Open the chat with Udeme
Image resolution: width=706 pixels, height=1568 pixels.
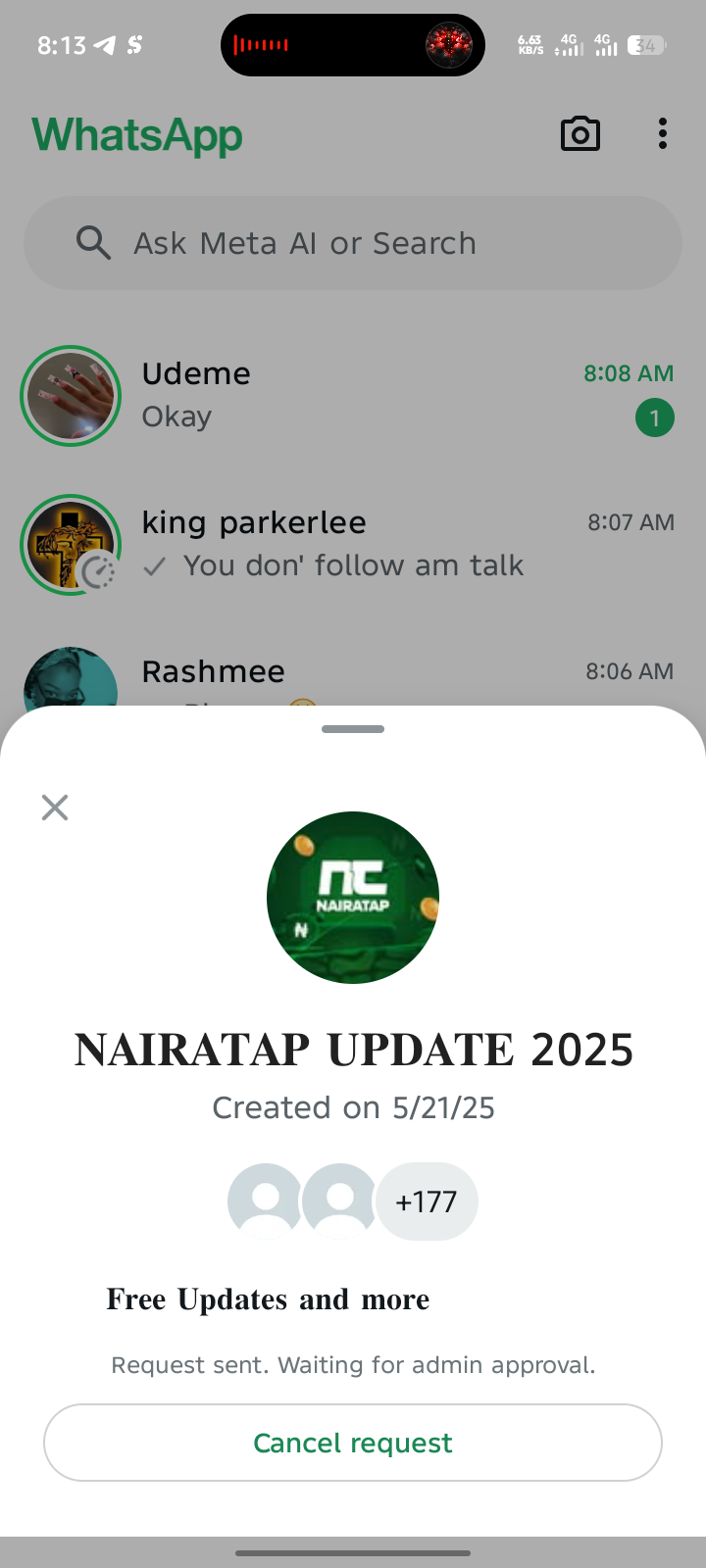(392, 395)
